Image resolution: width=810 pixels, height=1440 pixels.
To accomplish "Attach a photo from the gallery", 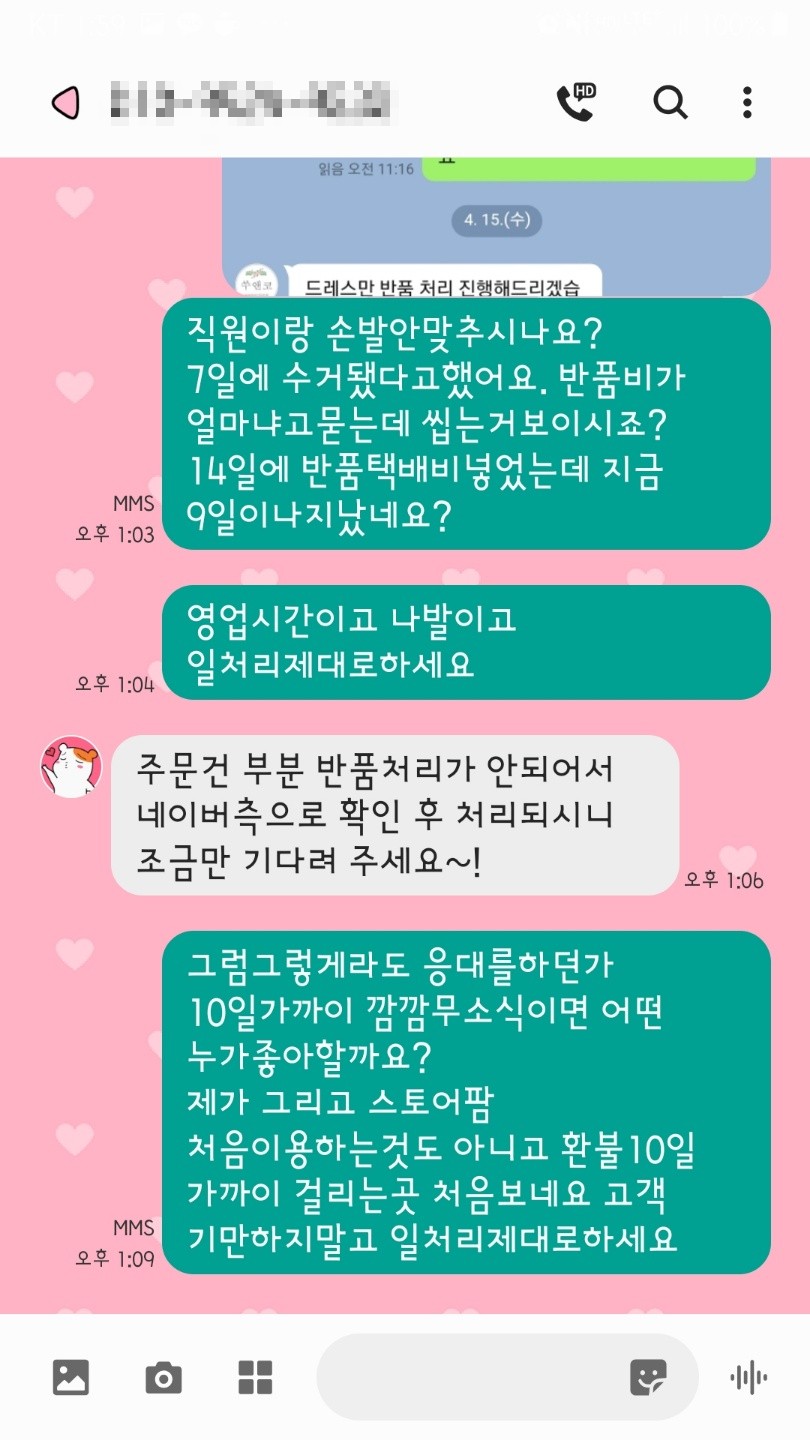I will pyautogui.click(x=71, y=1378).
